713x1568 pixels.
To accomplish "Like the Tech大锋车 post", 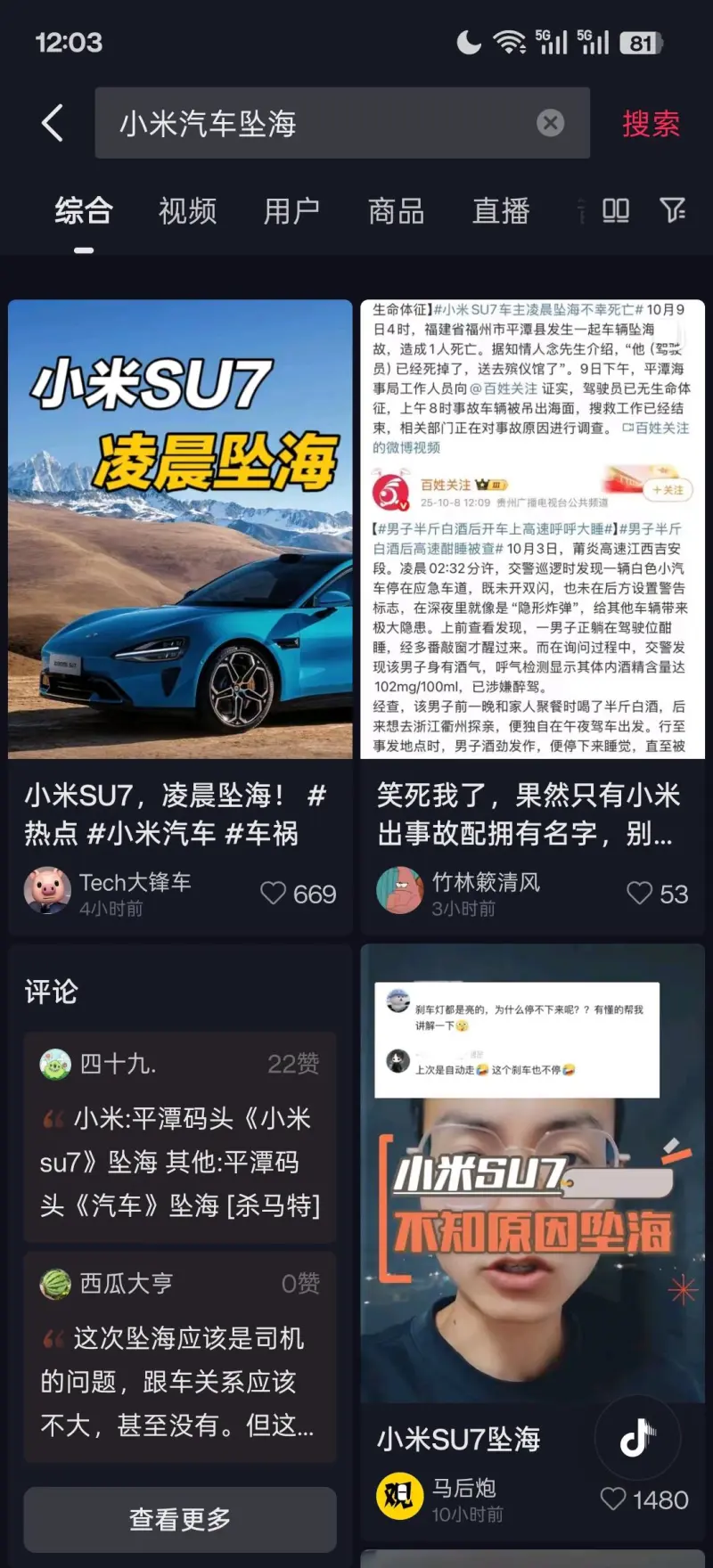I will 274,894.
